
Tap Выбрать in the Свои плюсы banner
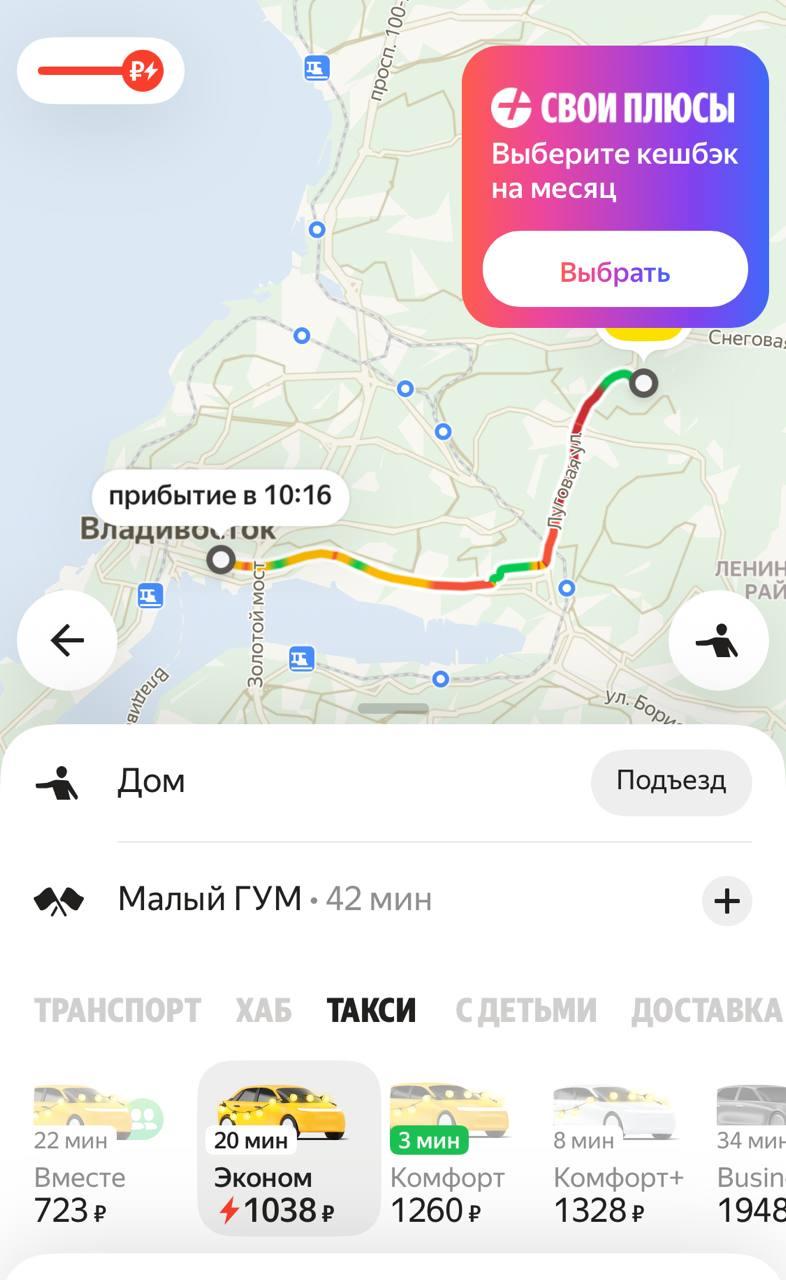click(x=615, y=272)
